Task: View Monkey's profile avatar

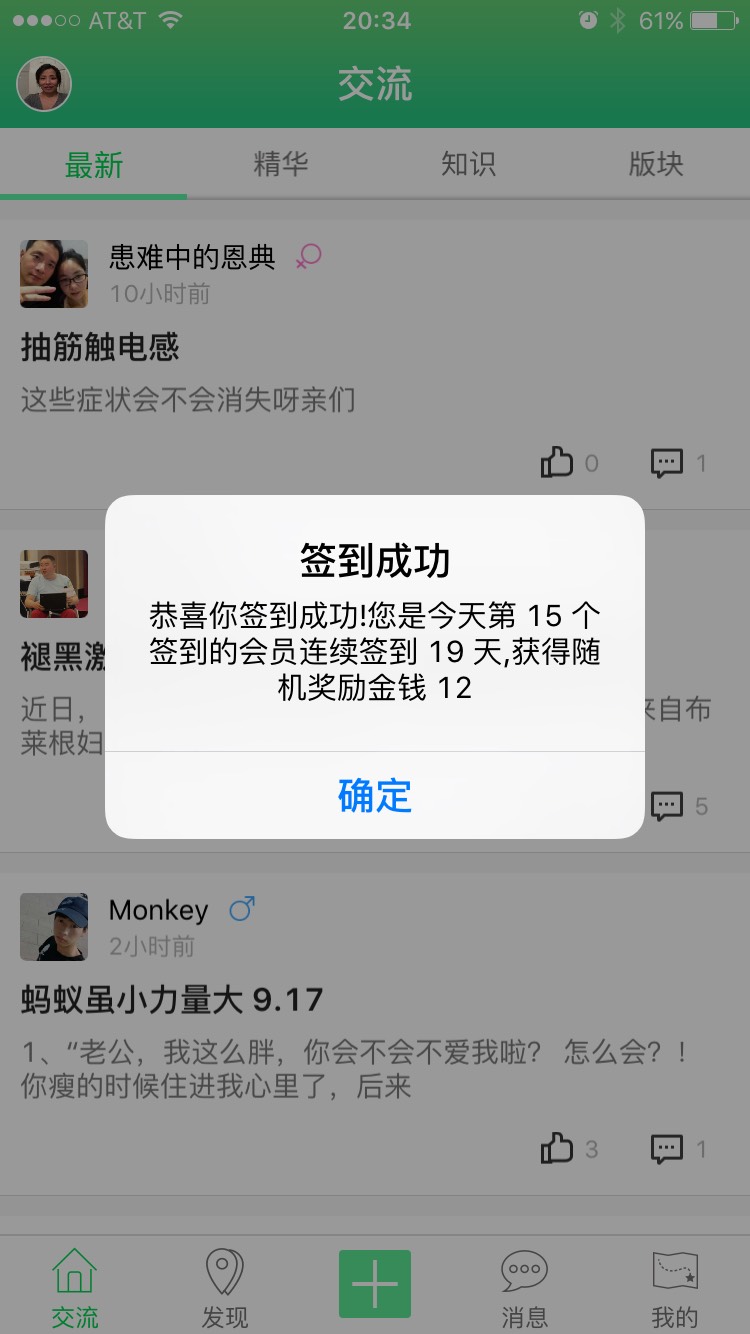Action: pos(54,926)
